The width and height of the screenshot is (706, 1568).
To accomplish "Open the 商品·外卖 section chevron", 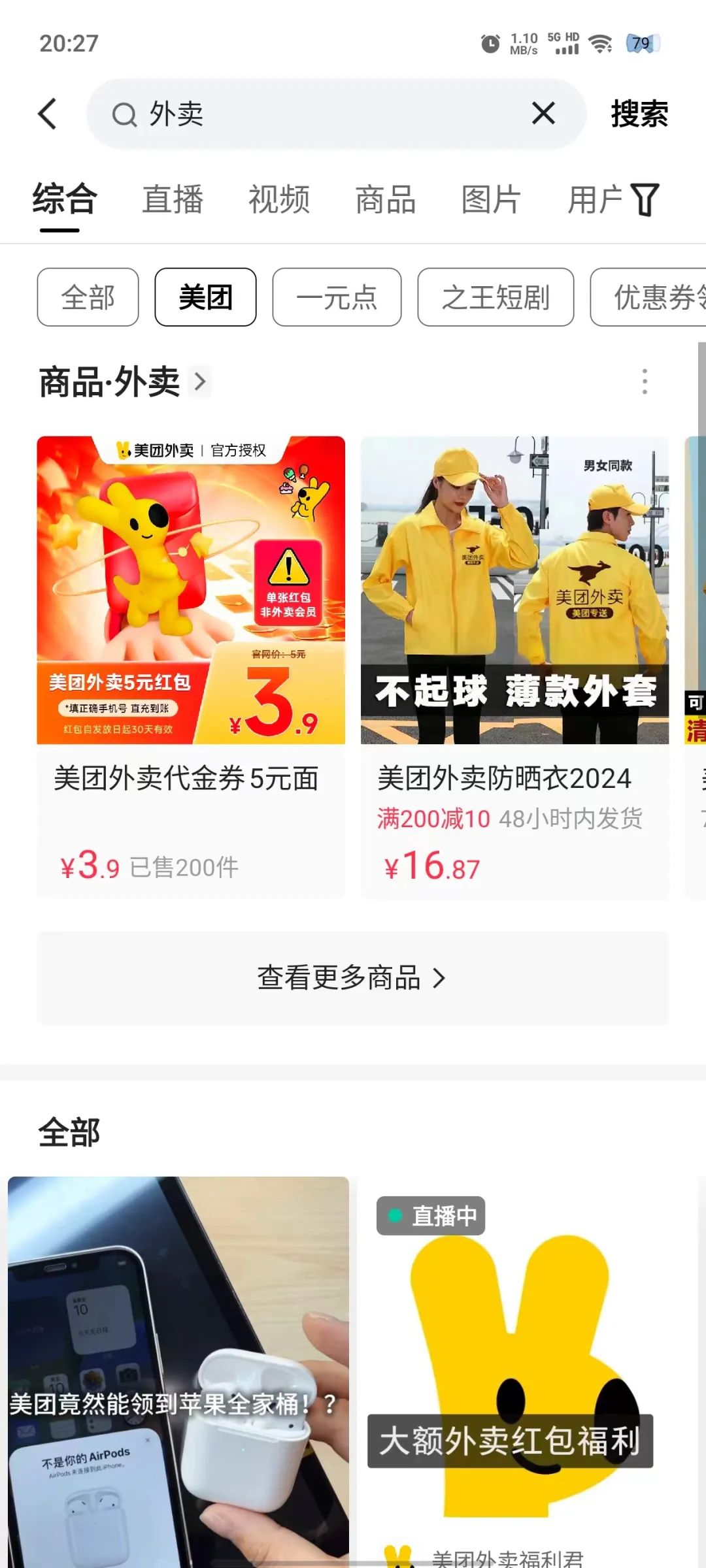I will pyautogui.click(x=200, y=382).
